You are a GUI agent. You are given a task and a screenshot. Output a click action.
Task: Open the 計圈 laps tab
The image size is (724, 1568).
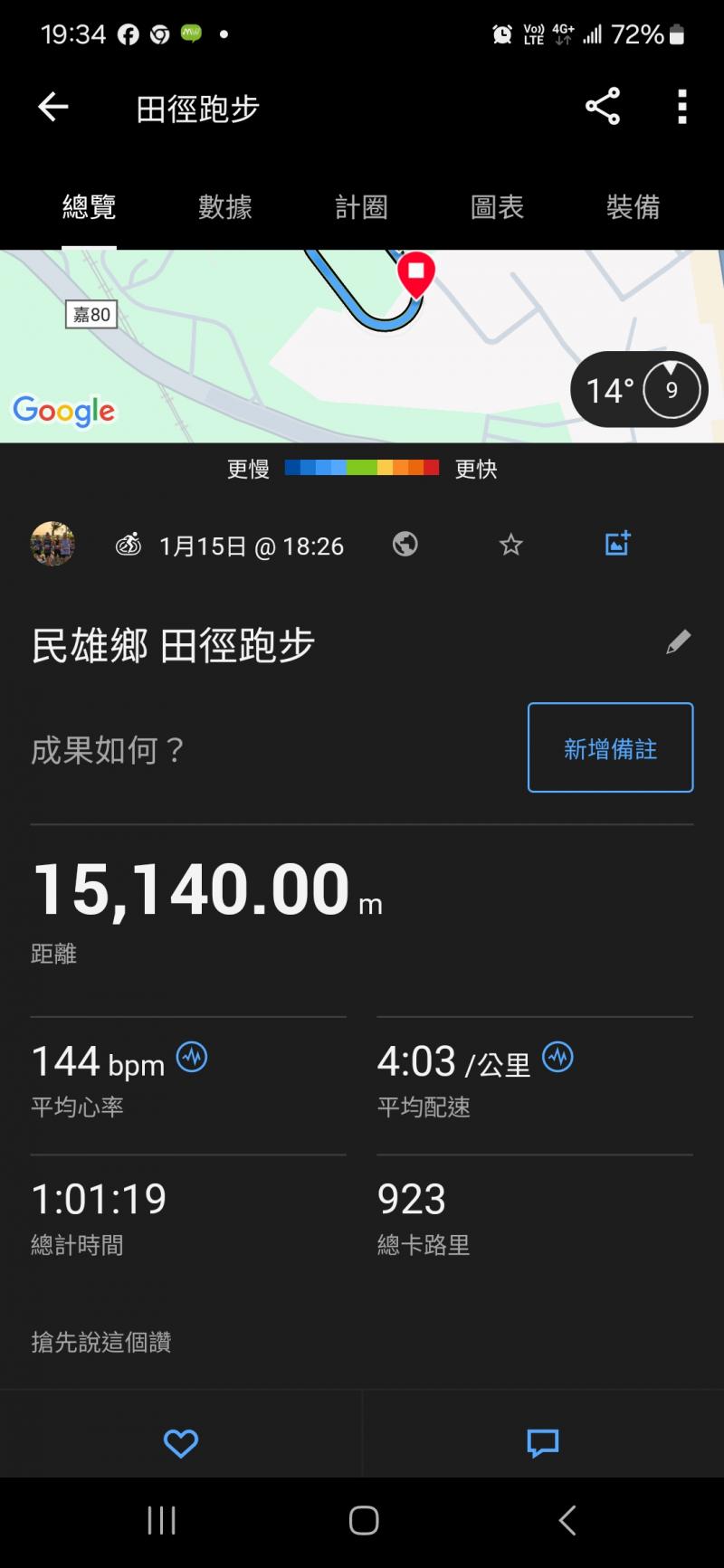point(361,207)
